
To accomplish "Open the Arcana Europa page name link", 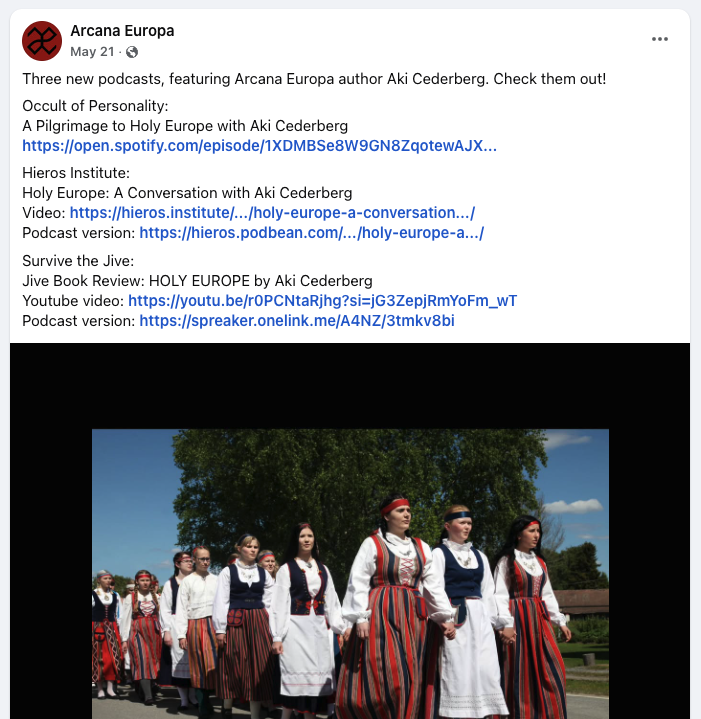I will [122, 31].
